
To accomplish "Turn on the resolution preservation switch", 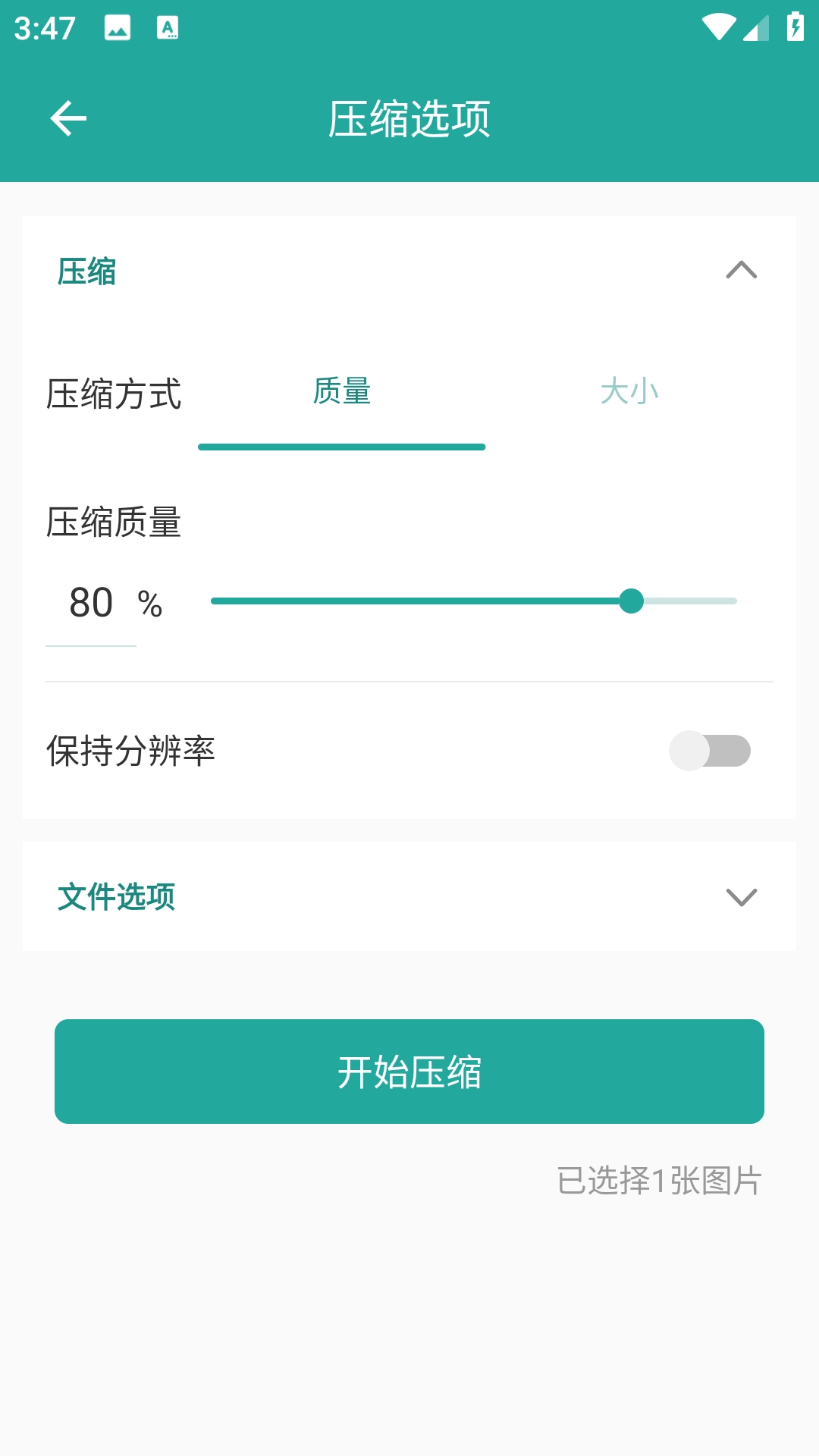I will pyautogui.click(x=708, y=750).
